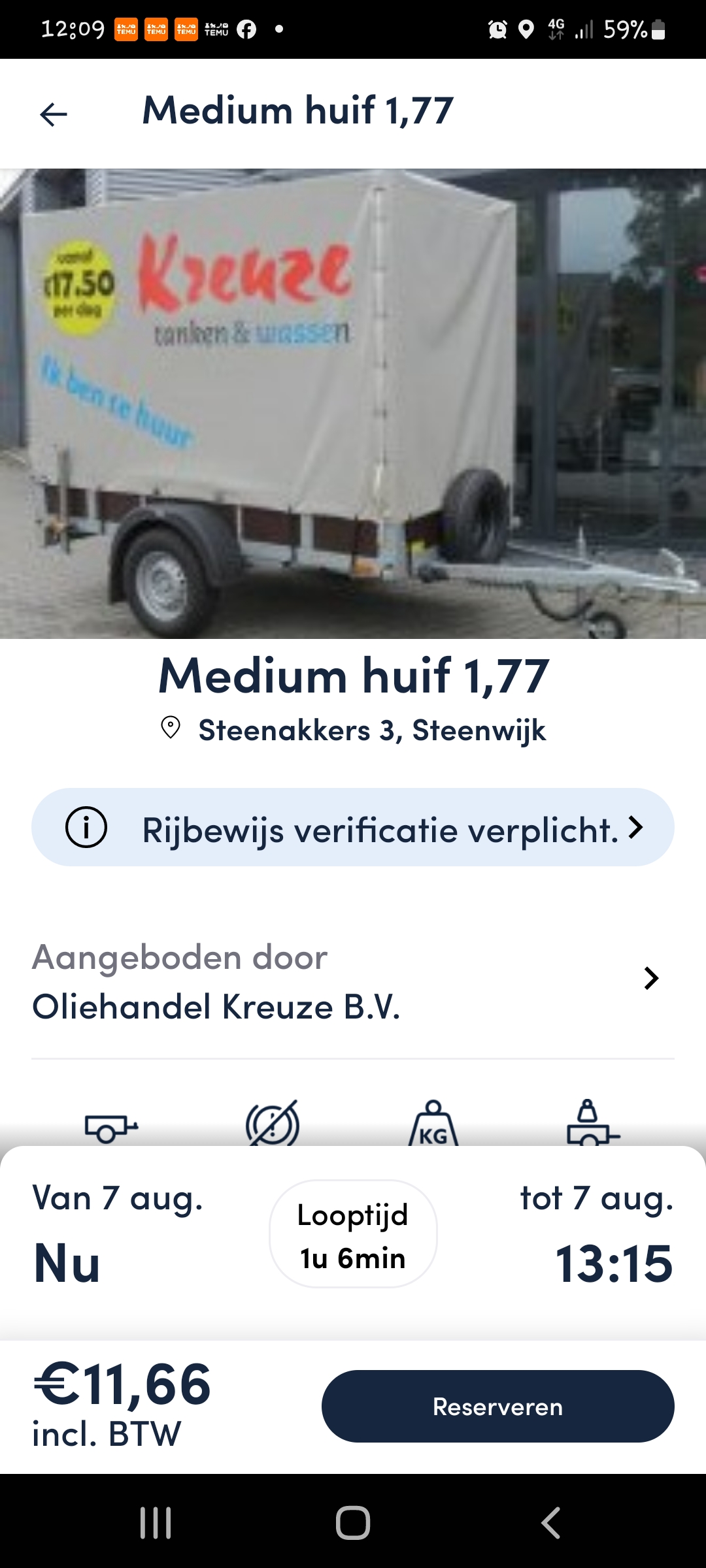Open system recent apps

(x=156, y=1522)
